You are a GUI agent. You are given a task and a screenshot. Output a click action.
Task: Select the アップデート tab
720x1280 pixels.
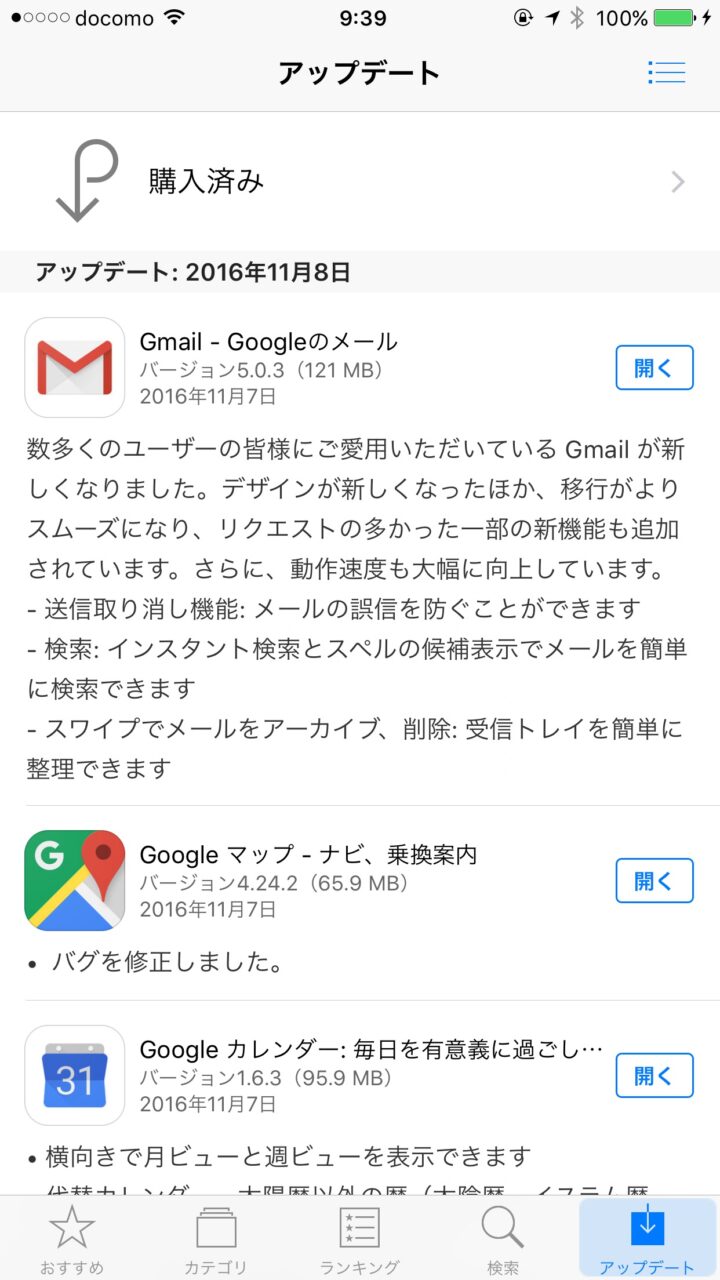[647, 1238]
